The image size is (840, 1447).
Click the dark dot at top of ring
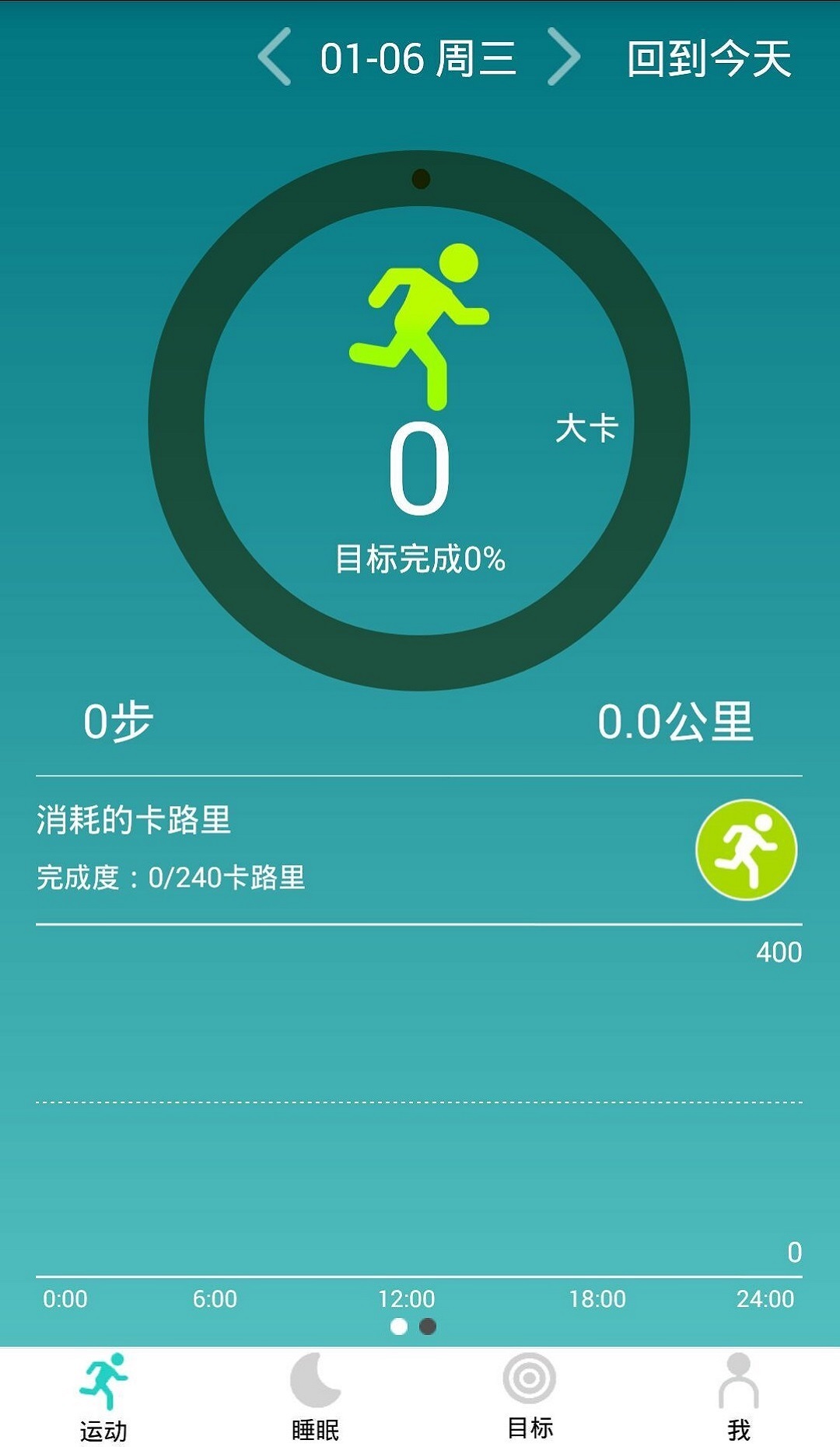[420, 177]
